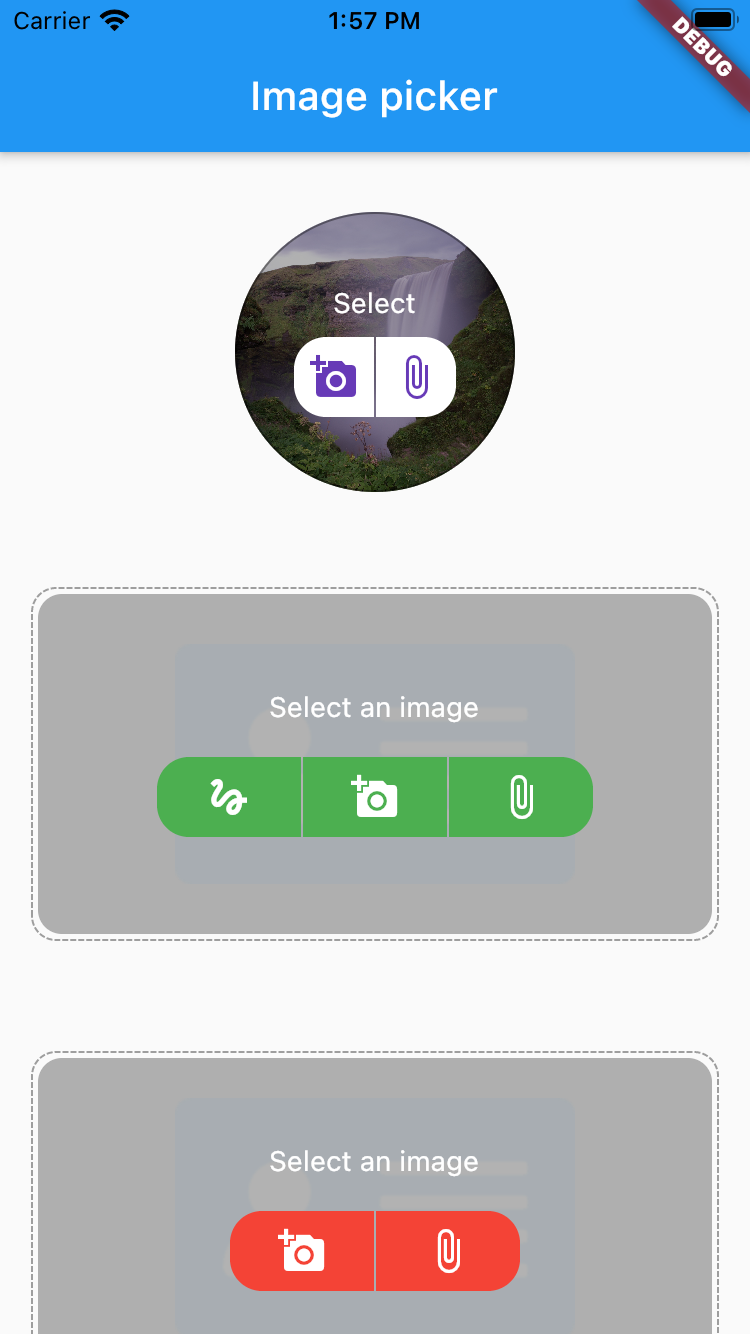
Task: Tap the red paperclip attach button
Action: pyautogui.click(x=448, y=1251)
